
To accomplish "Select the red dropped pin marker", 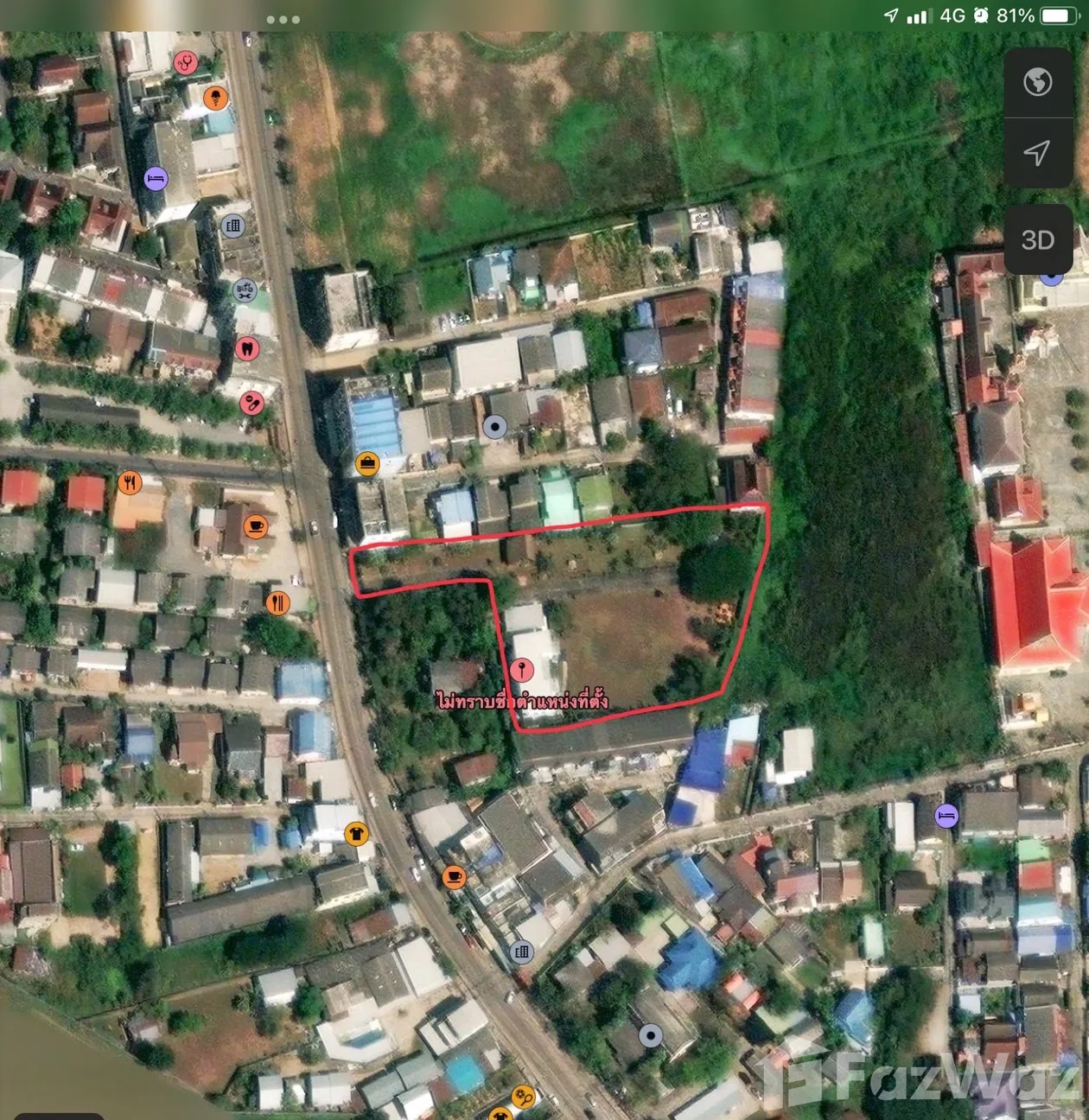I will pos(521,669).
